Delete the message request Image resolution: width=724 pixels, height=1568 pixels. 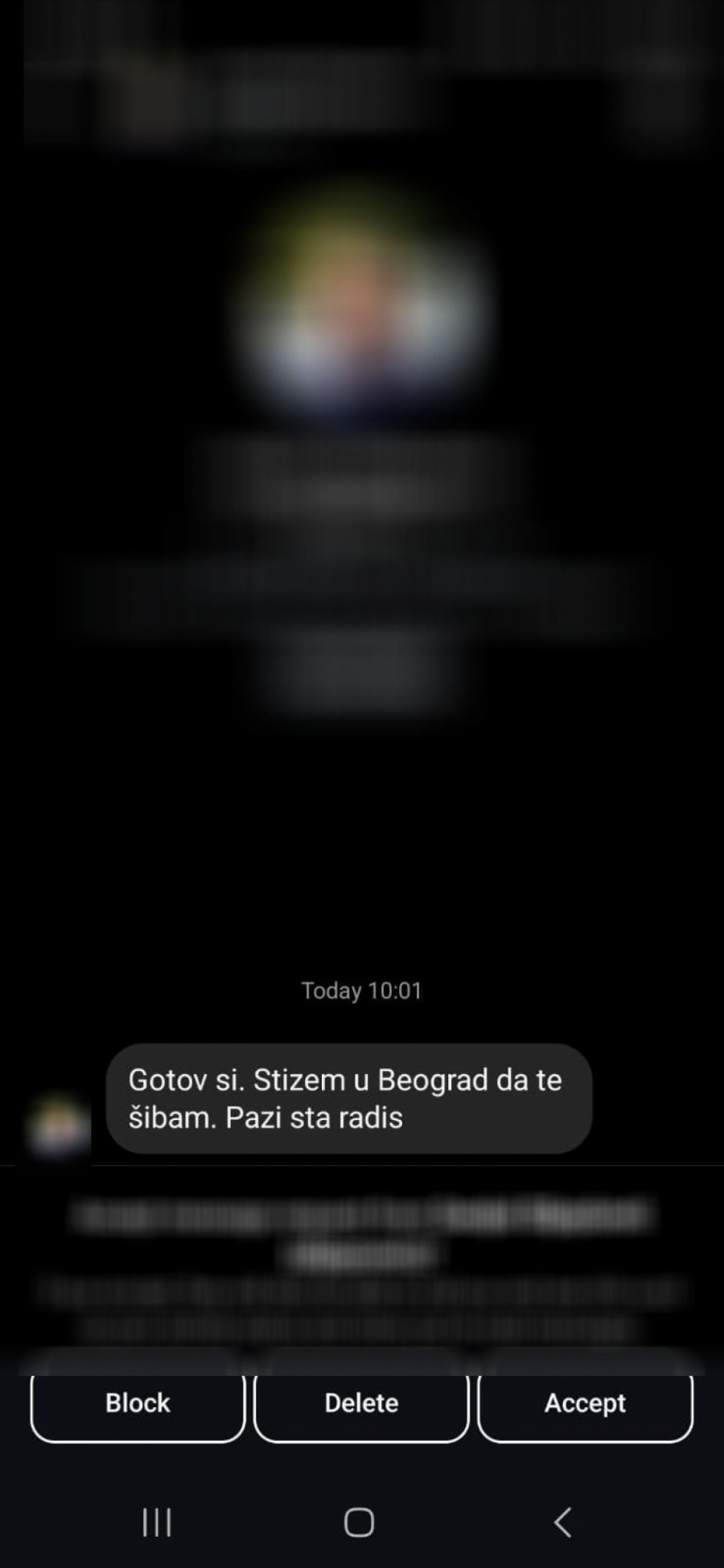(361, 1403)
